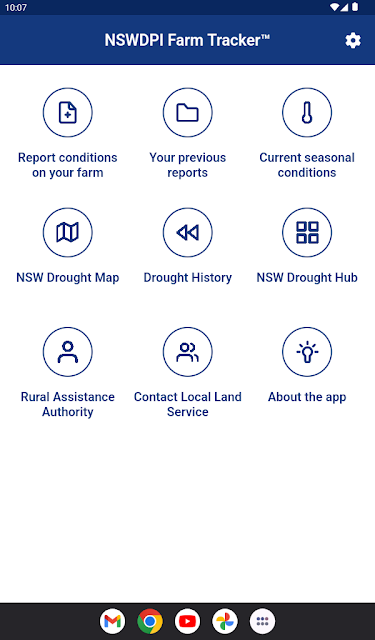View Drought History
375x640 pixels.
coord(187,246)
